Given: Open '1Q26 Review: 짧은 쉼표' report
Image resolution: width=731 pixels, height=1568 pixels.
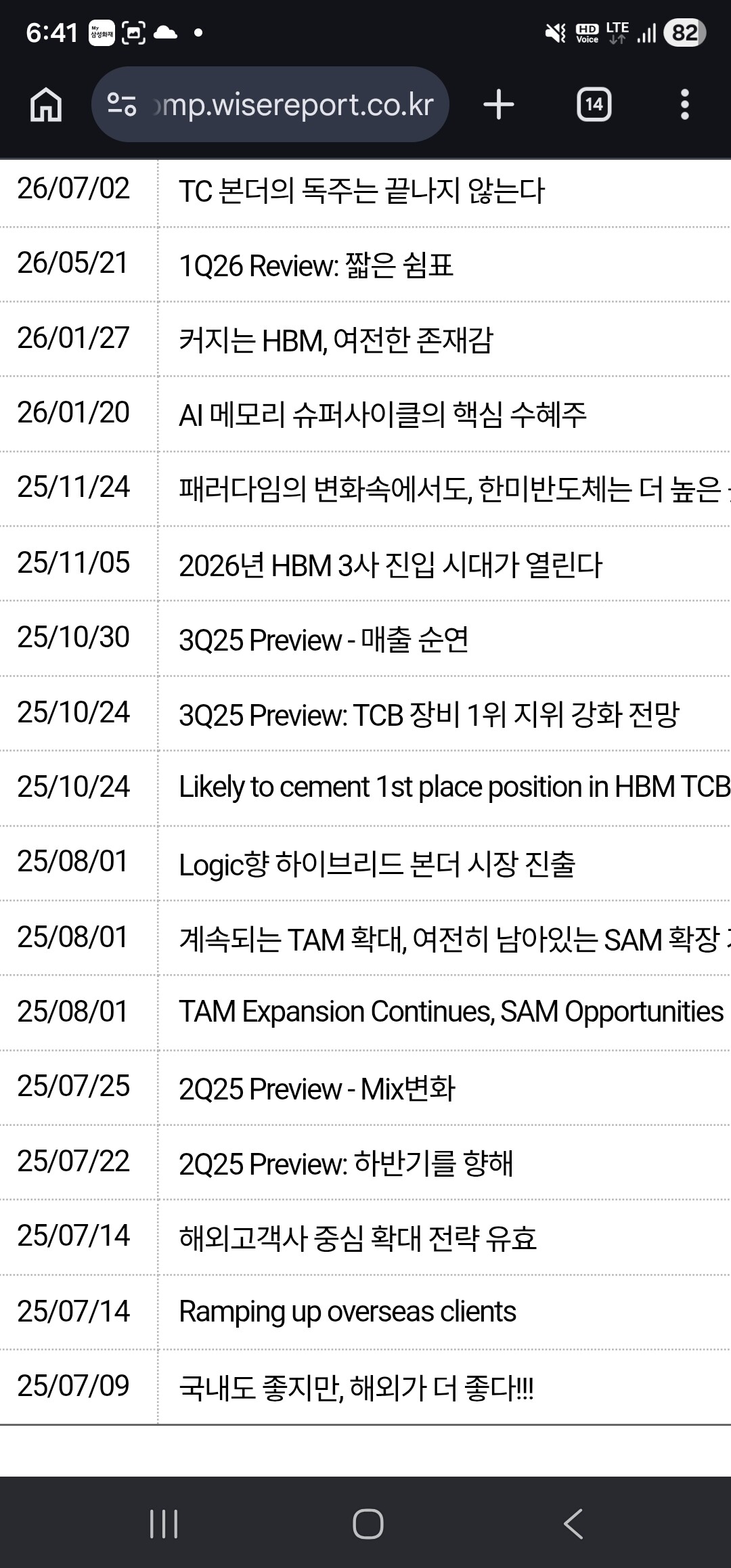Looking at the screenshot, I should coord(315,265).
